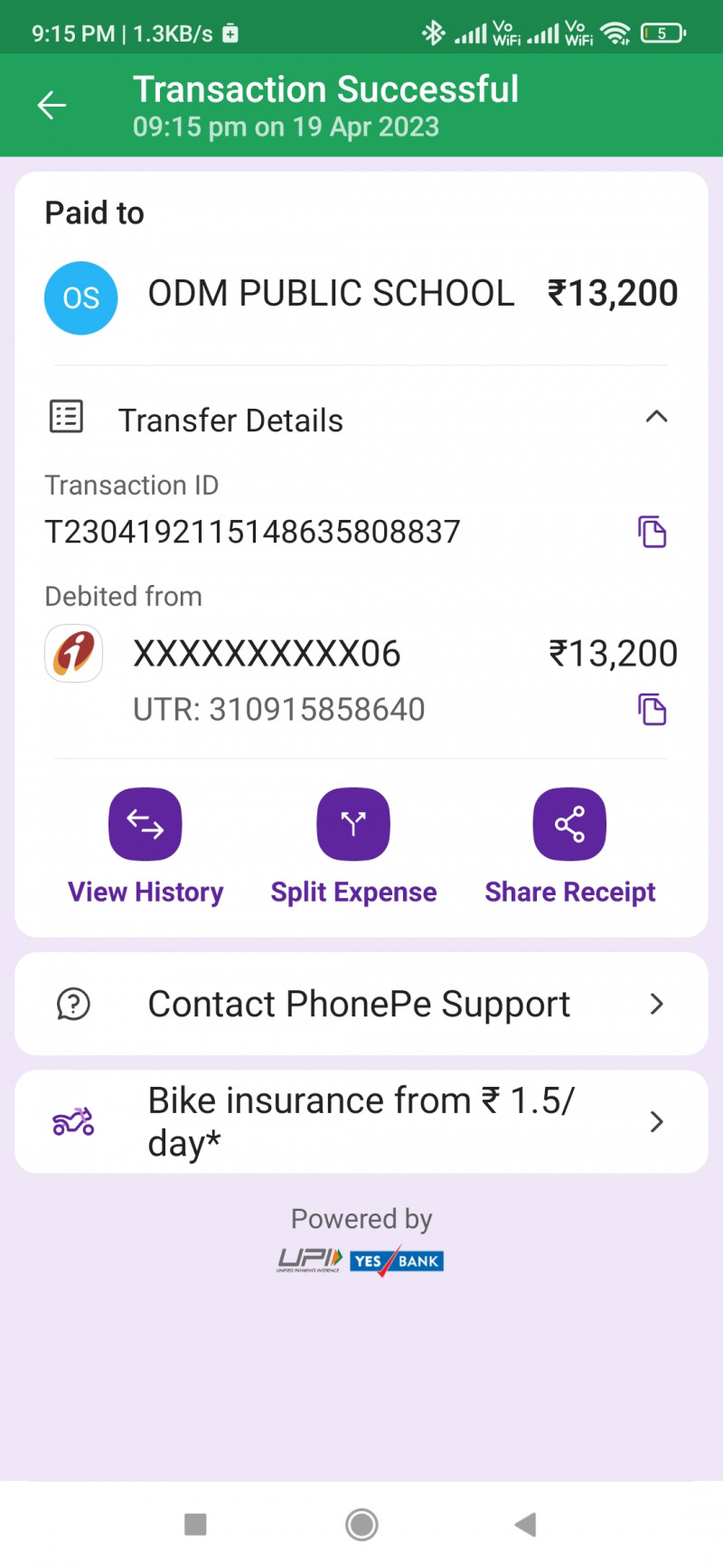Open recent apps from navigation bar
The image size is (723, 1568).
click(x=195, y=1525)
